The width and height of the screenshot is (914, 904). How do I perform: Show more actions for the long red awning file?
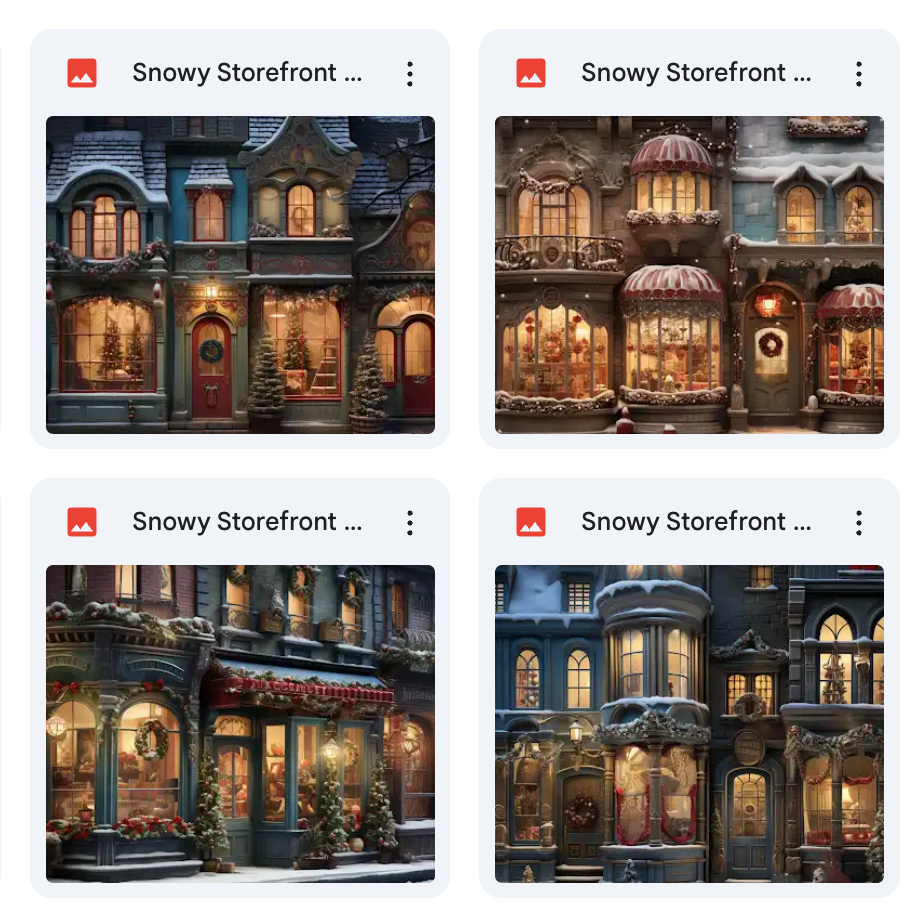[410, 522]
